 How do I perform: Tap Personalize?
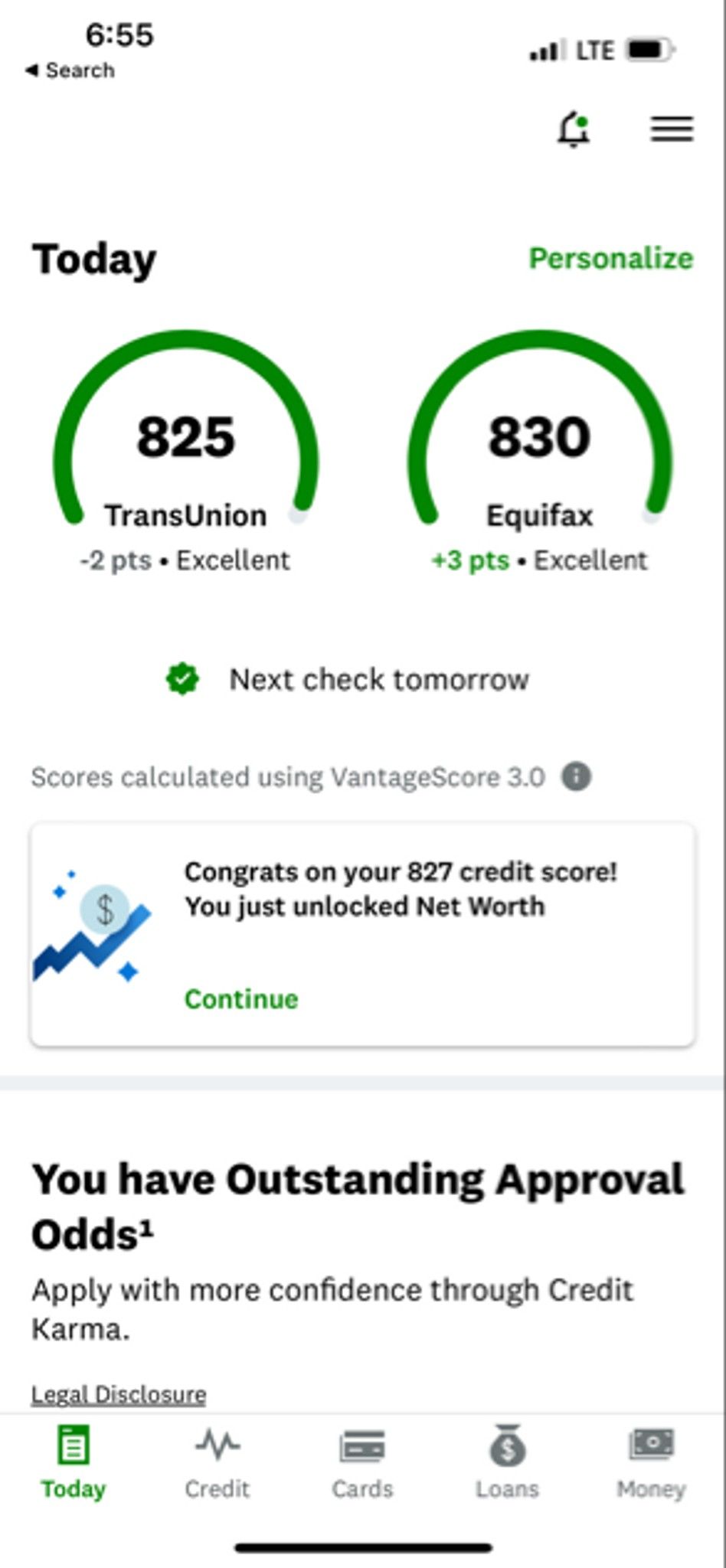point(611,259)
